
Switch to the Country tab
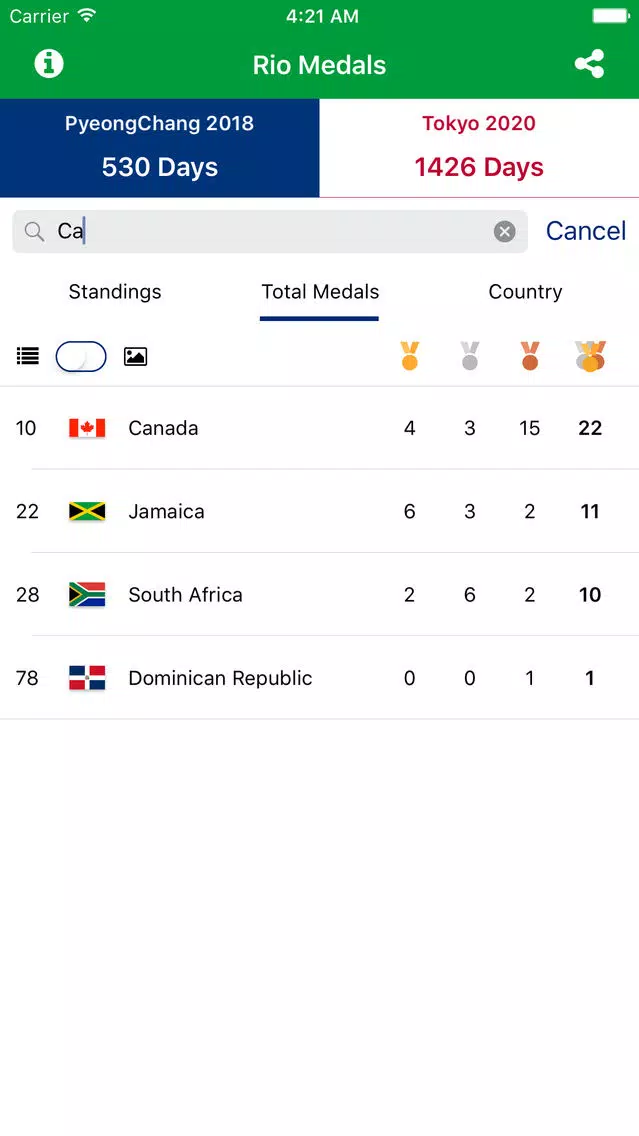[525, 292]
